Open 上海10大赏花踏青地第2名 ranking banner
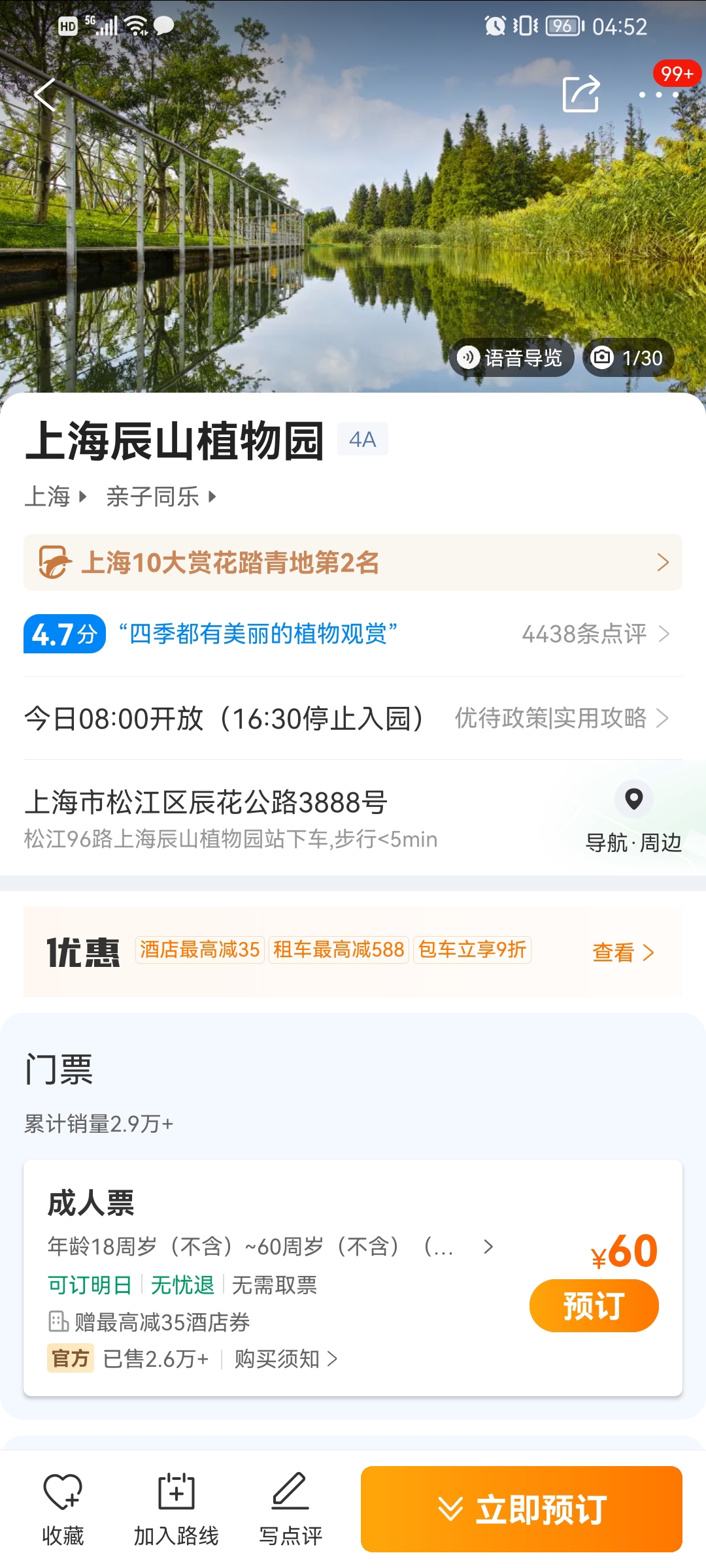The width and height of the screenshot is (706, 1568). 353,563
